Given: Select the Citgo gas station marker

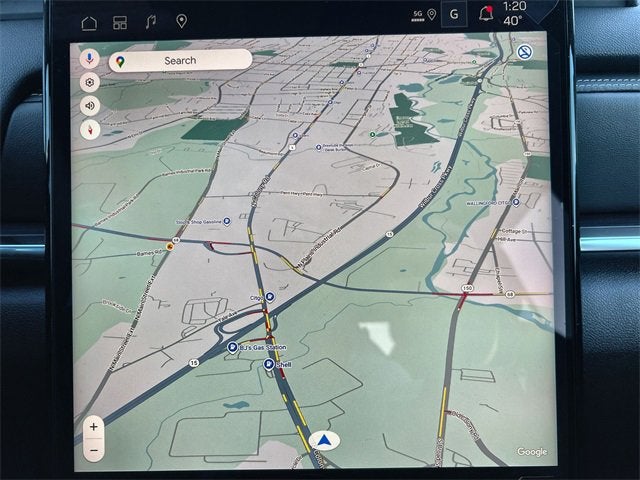Looking at the screenshot, I should [269, 297].
